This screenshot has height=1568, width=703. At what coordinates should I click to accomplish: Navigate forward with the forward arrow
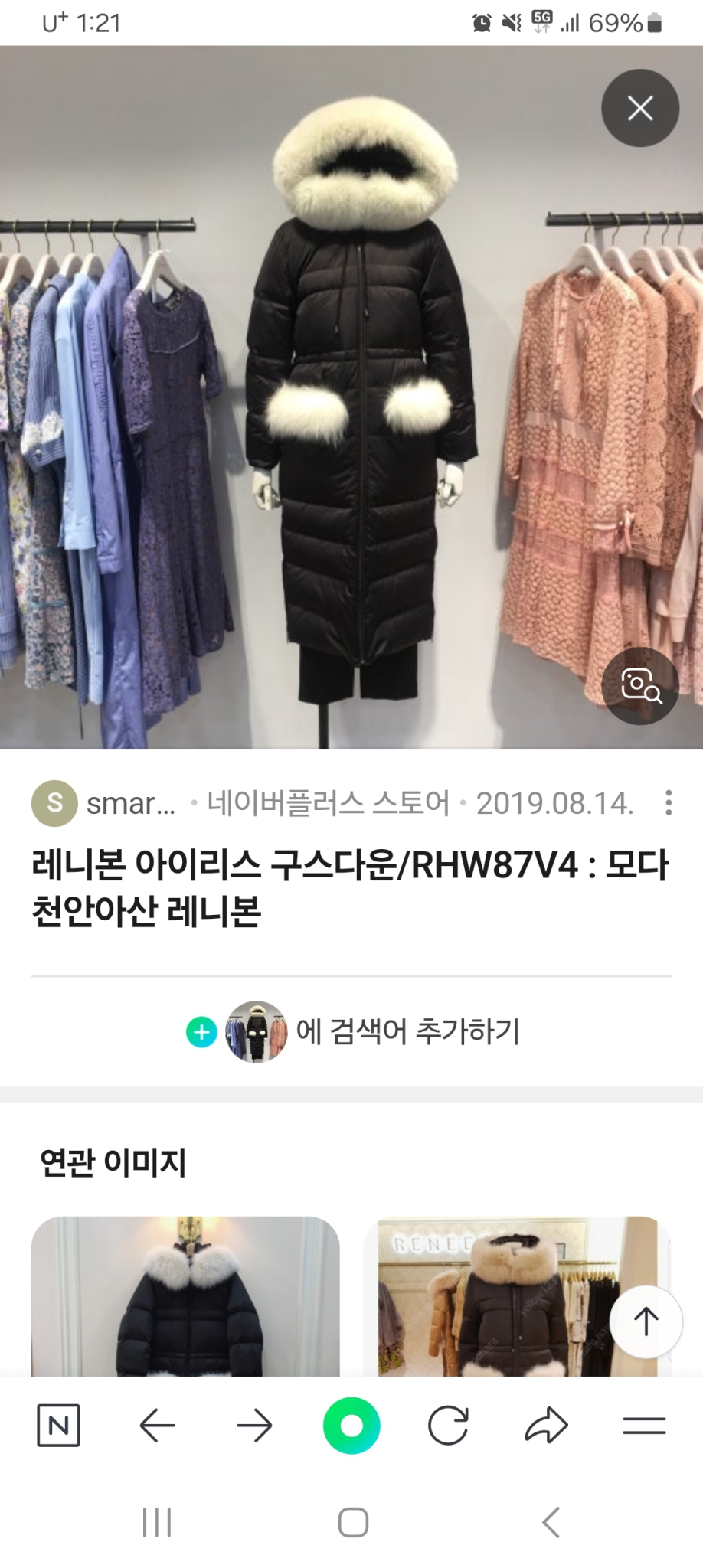click(x=254, y=1424)
